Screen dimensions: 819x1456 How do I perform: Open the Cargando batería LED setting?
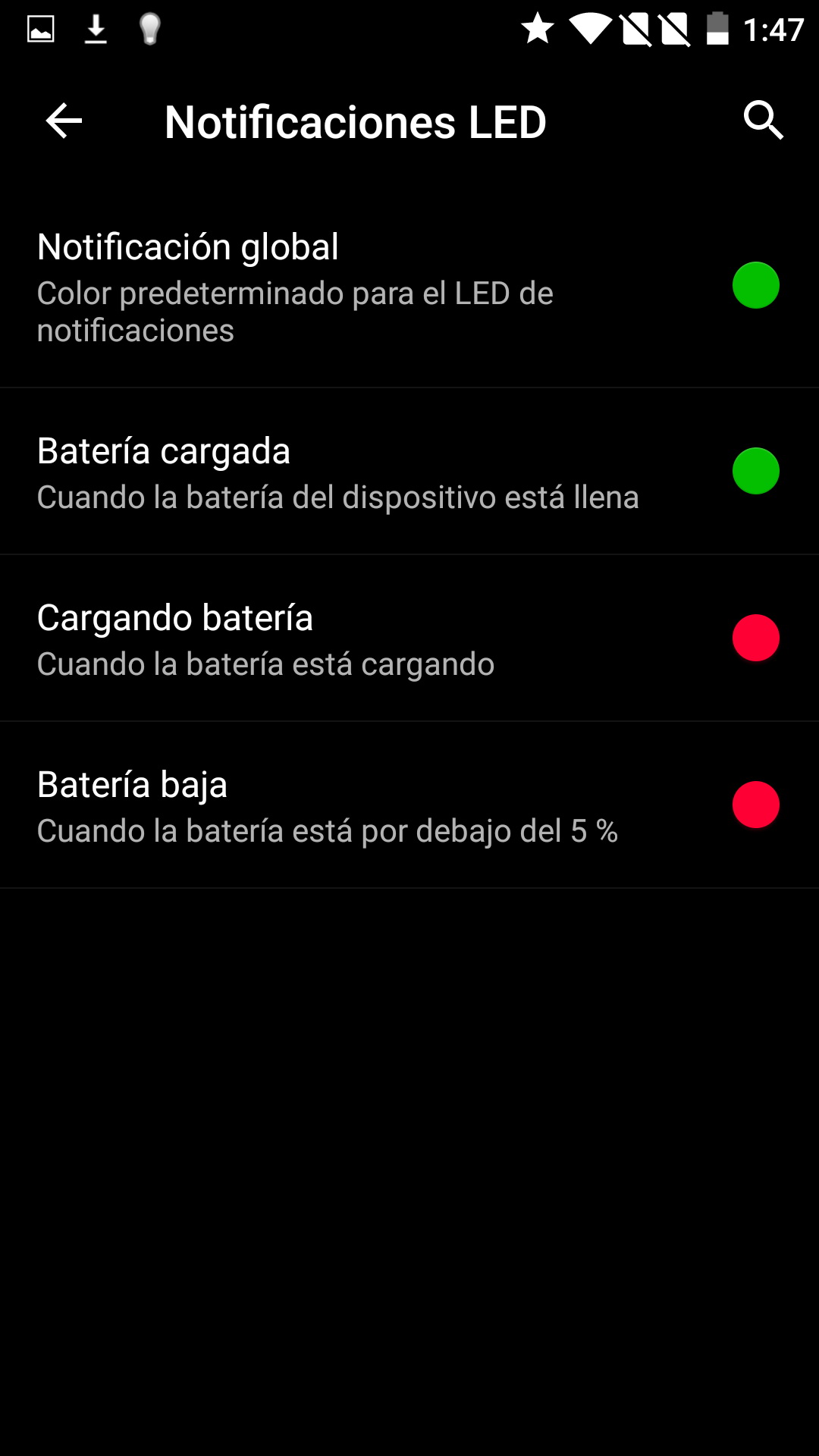(x=409, y=639)
